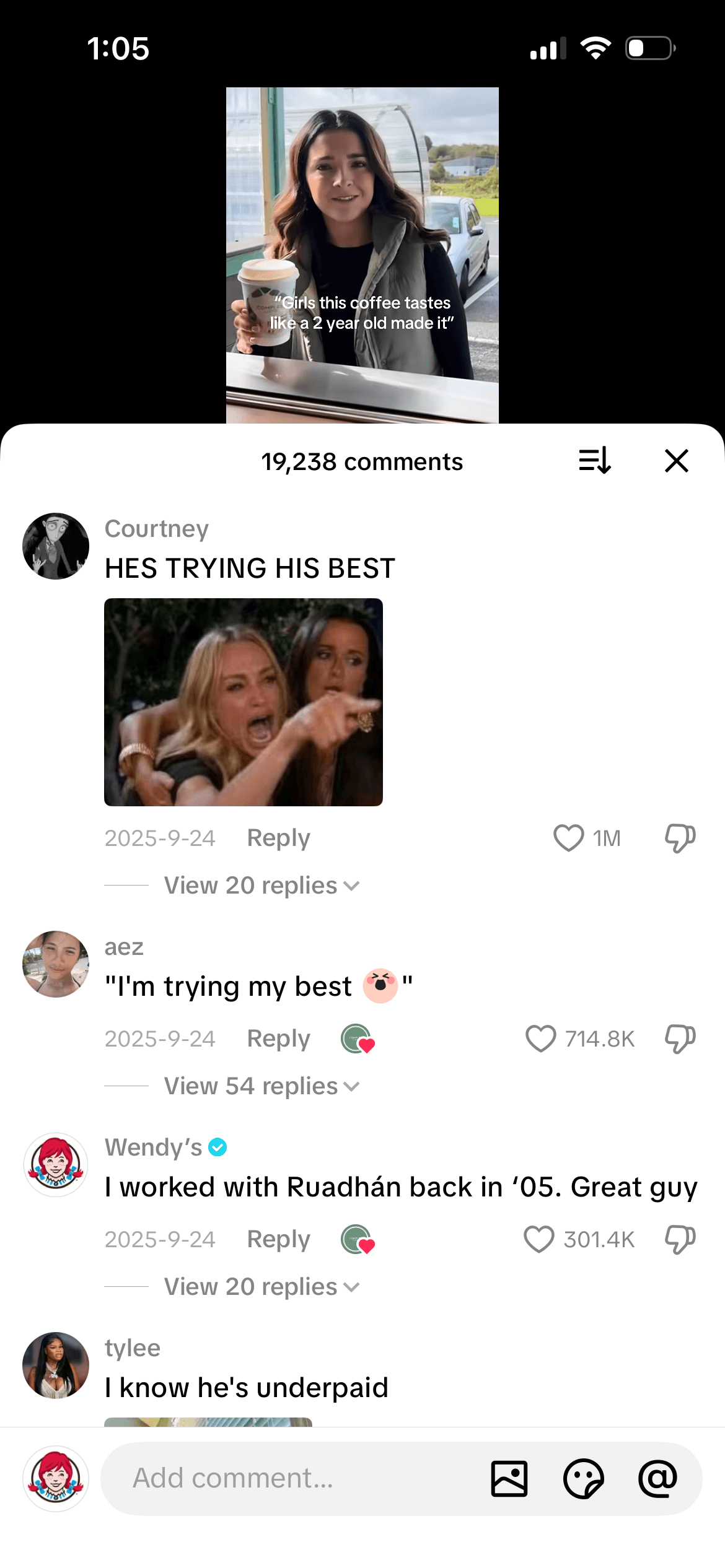Like the Wendy's comment

pyautogui.click(x=539, y=1239)
